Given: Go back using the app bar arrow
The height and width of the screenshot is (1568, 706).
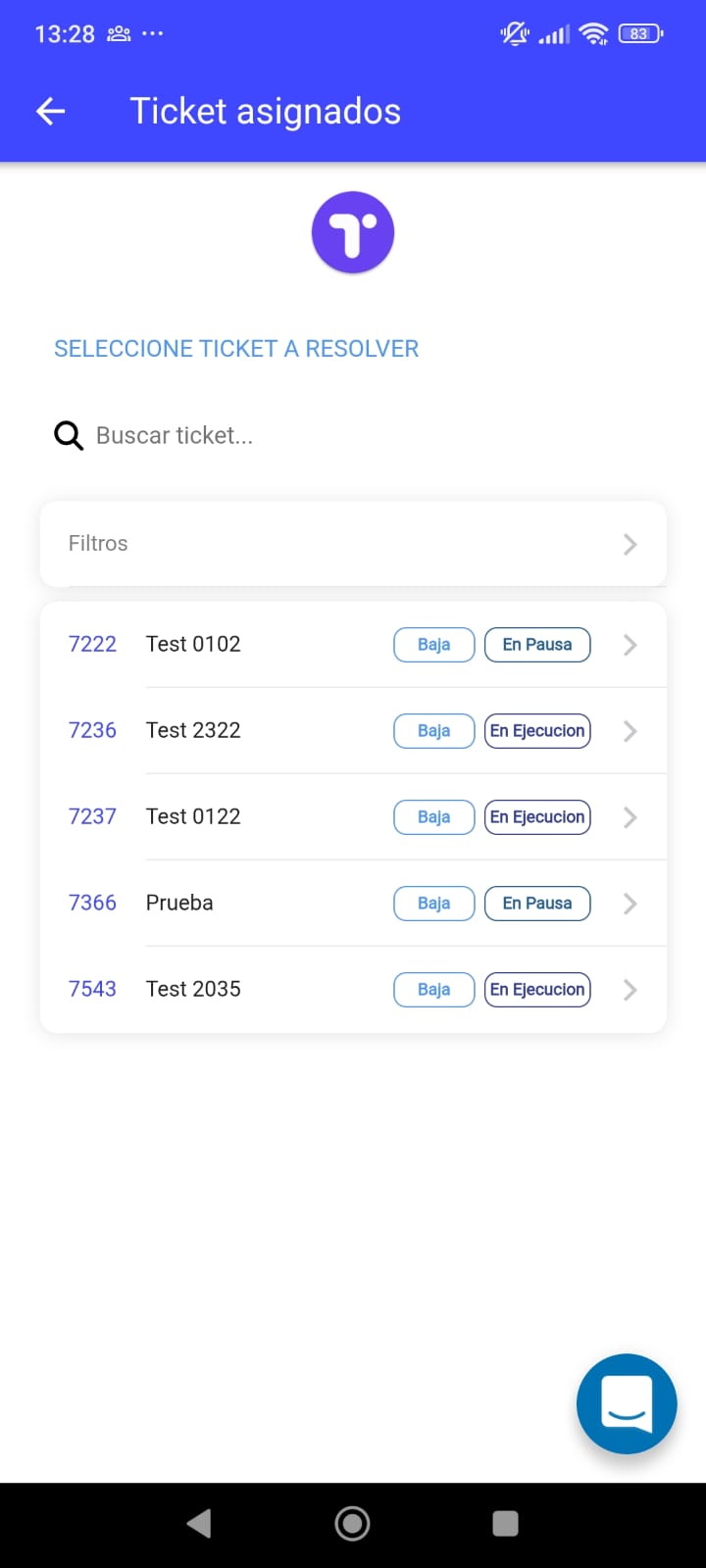Looking at the screenshot, I should coord(51,112).
